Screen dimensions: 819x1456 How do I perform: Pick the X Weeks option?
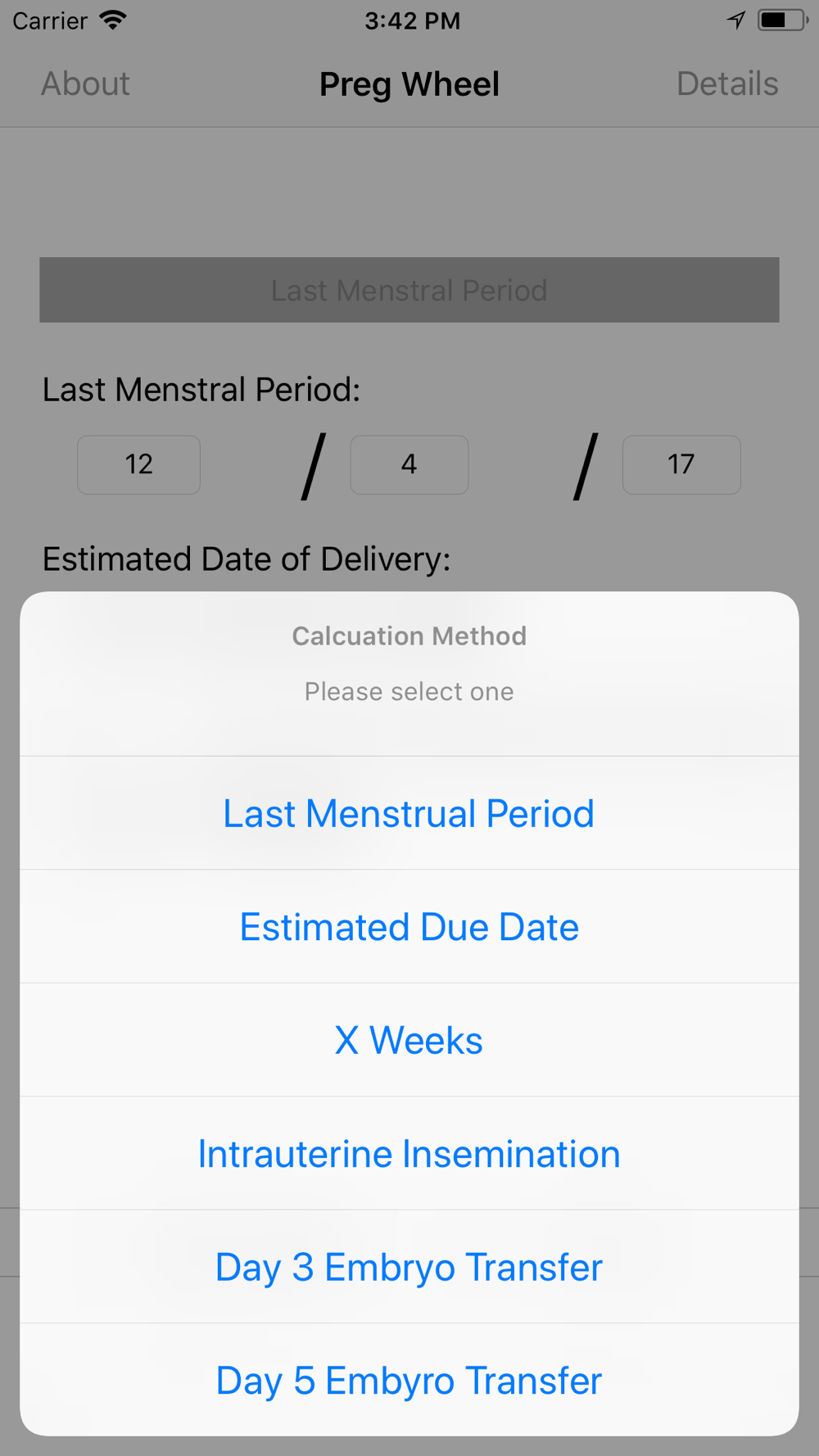pyautogui.click(x=409, y=1040)
